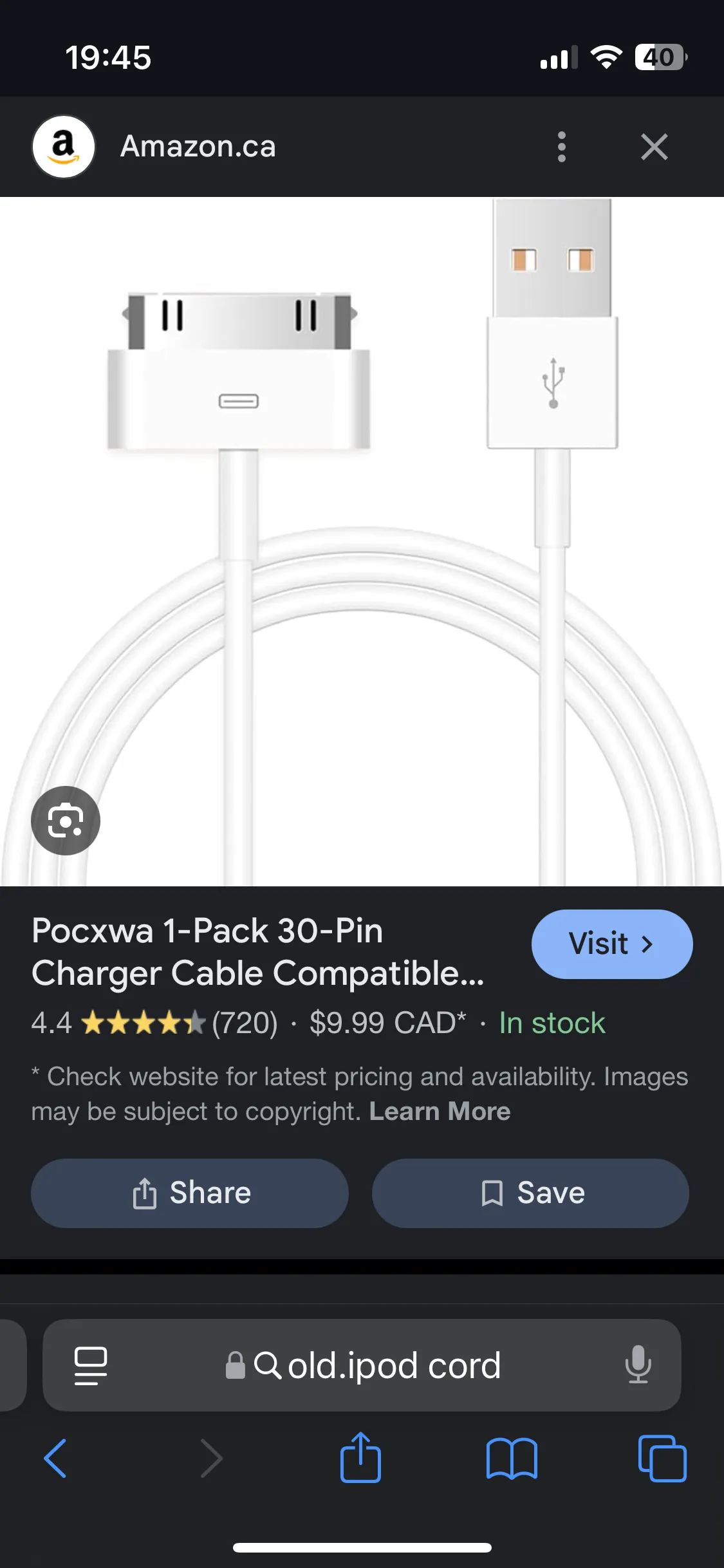
Task: Go back to the previous page
Action: click(x=55, y=1458)
